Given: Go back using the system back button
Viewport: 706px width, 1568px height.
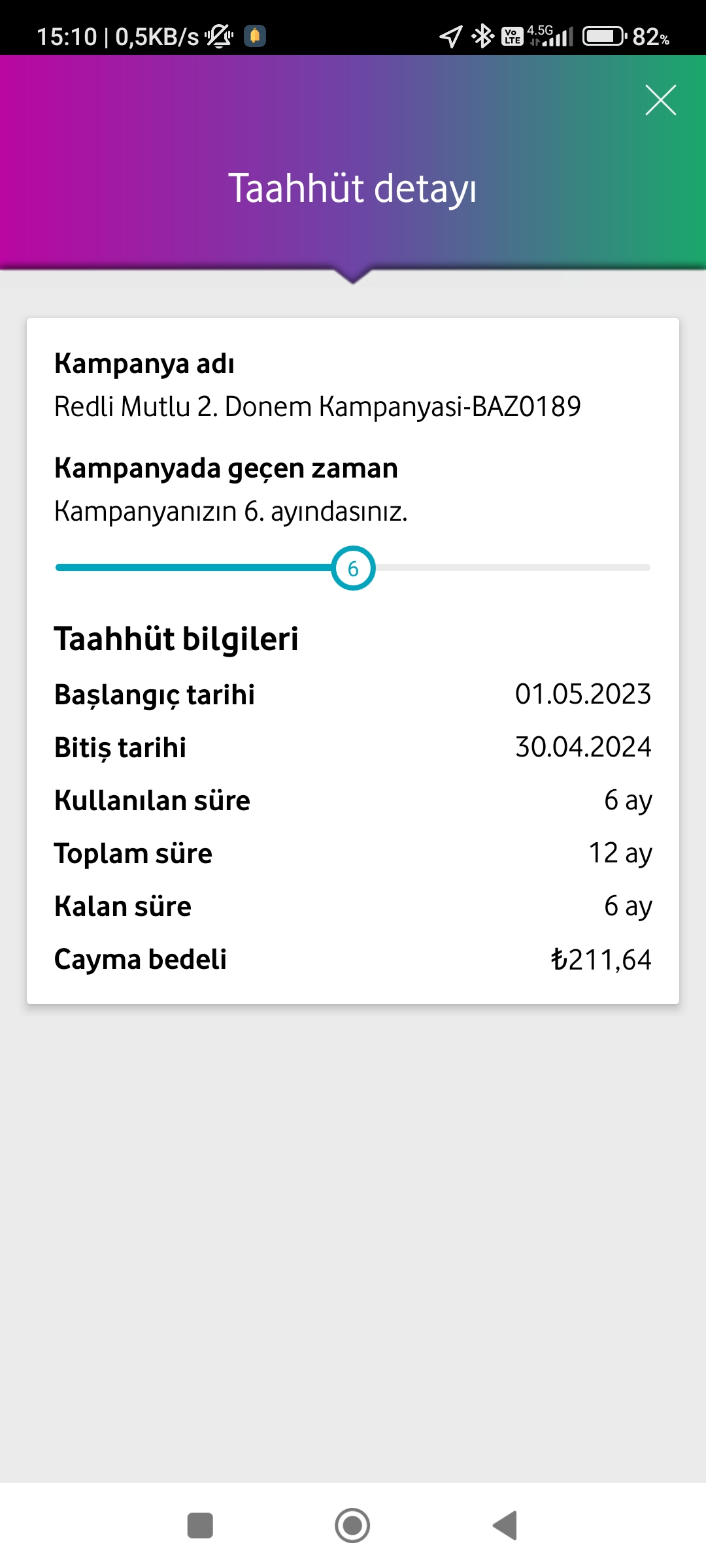Looking at the screenshot, I should tap(505, 1526).
